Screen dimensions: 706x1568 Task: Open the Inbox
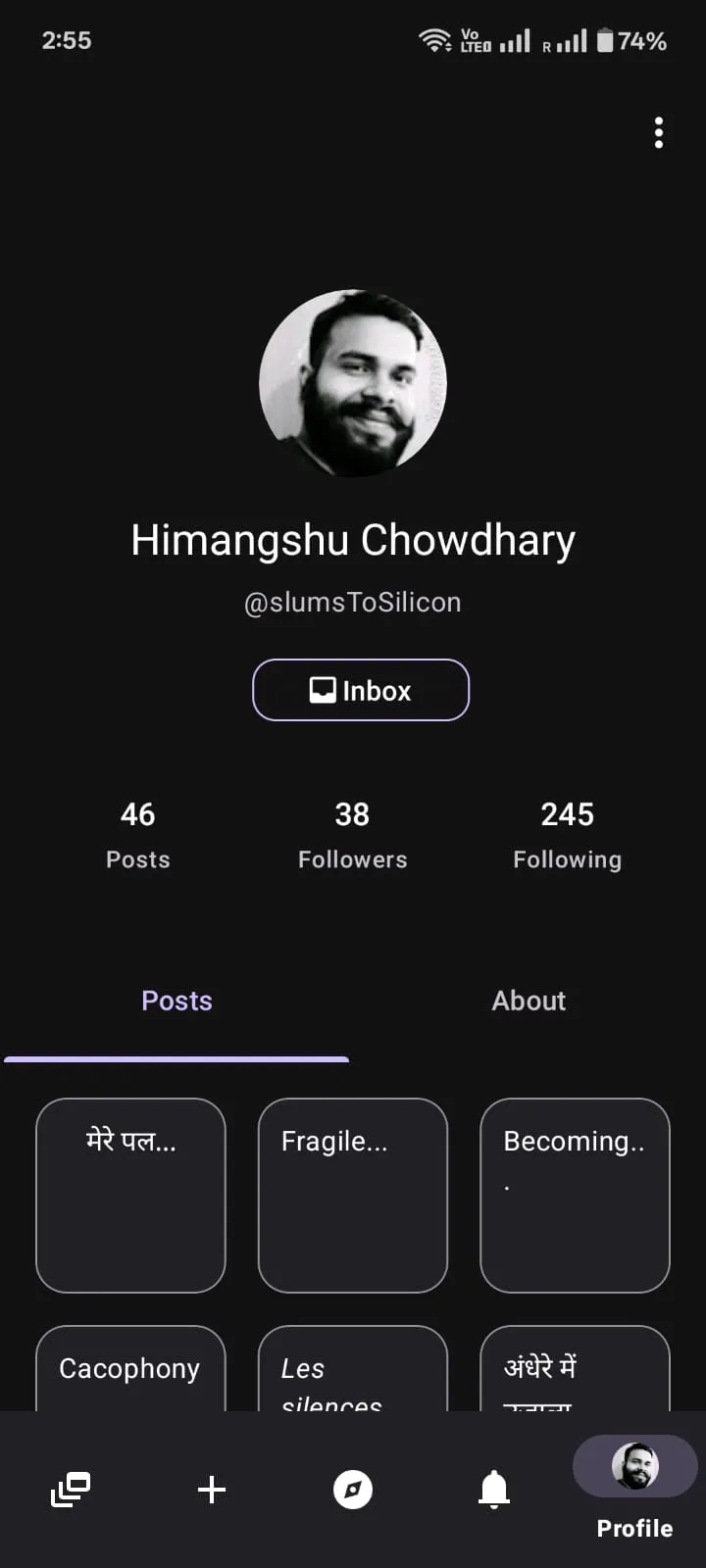pos(360,690)
